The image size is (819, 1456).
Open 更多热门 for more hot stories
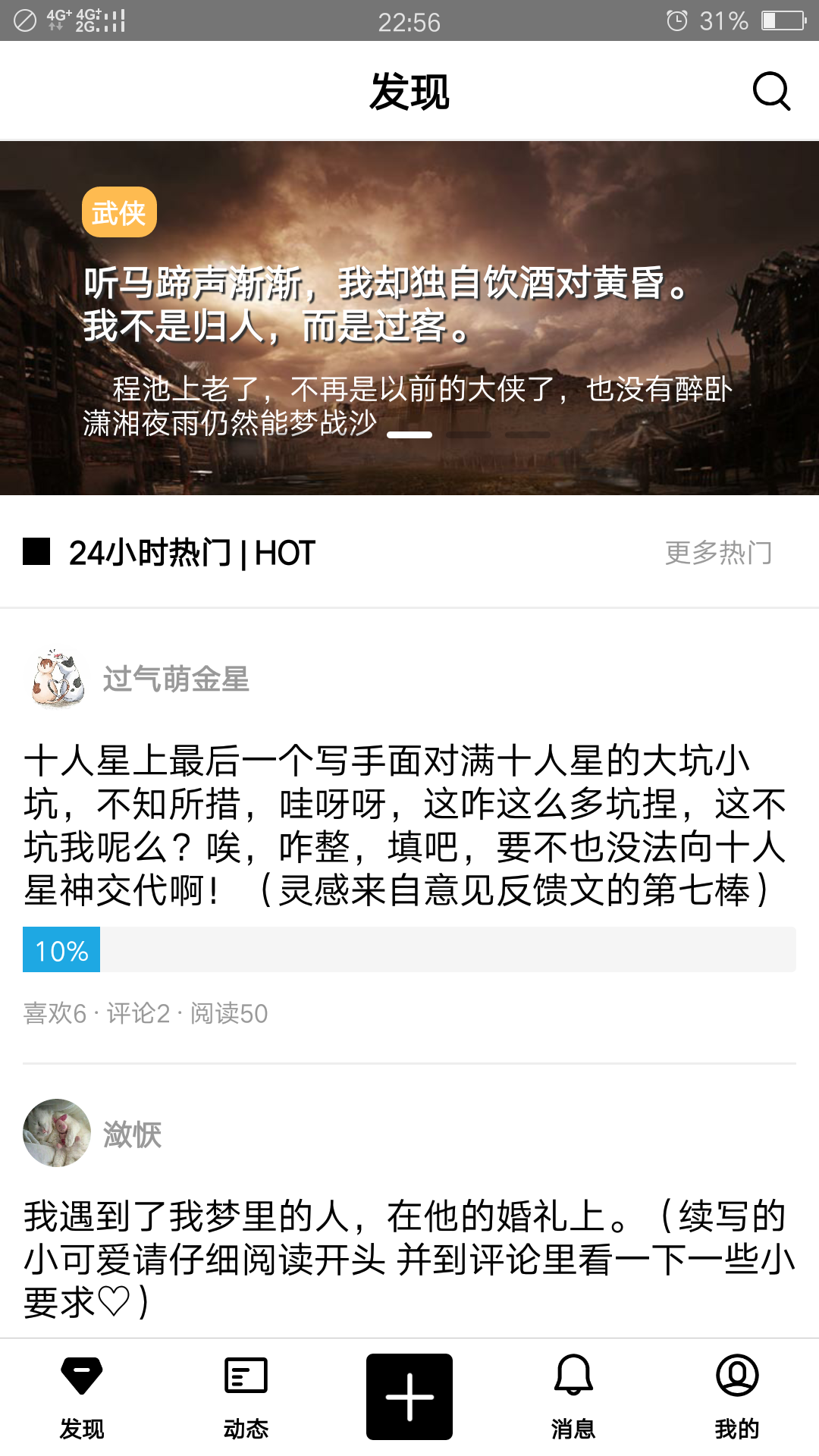(718, 553)
